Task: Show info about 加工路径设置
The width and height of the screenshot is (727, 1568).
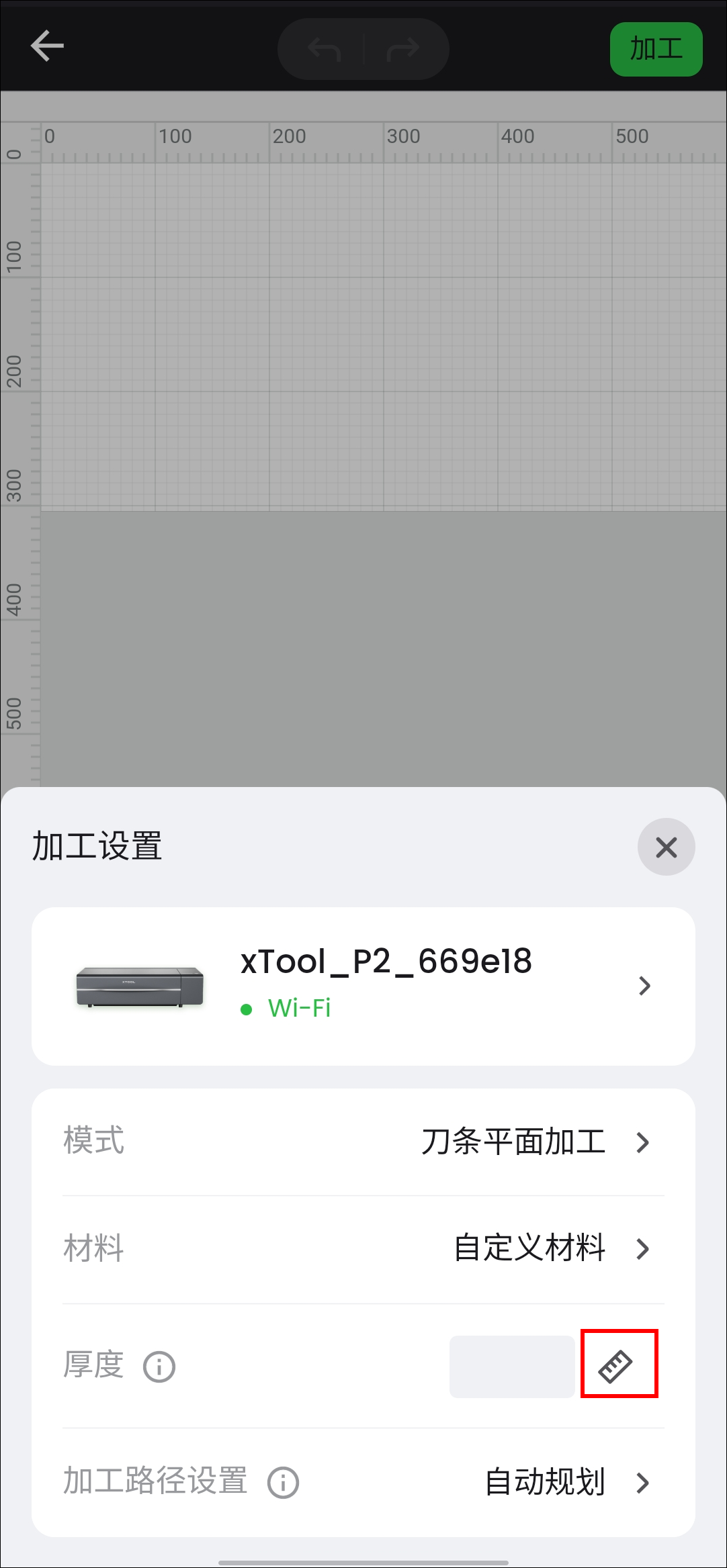Action: coord(283,1482)
